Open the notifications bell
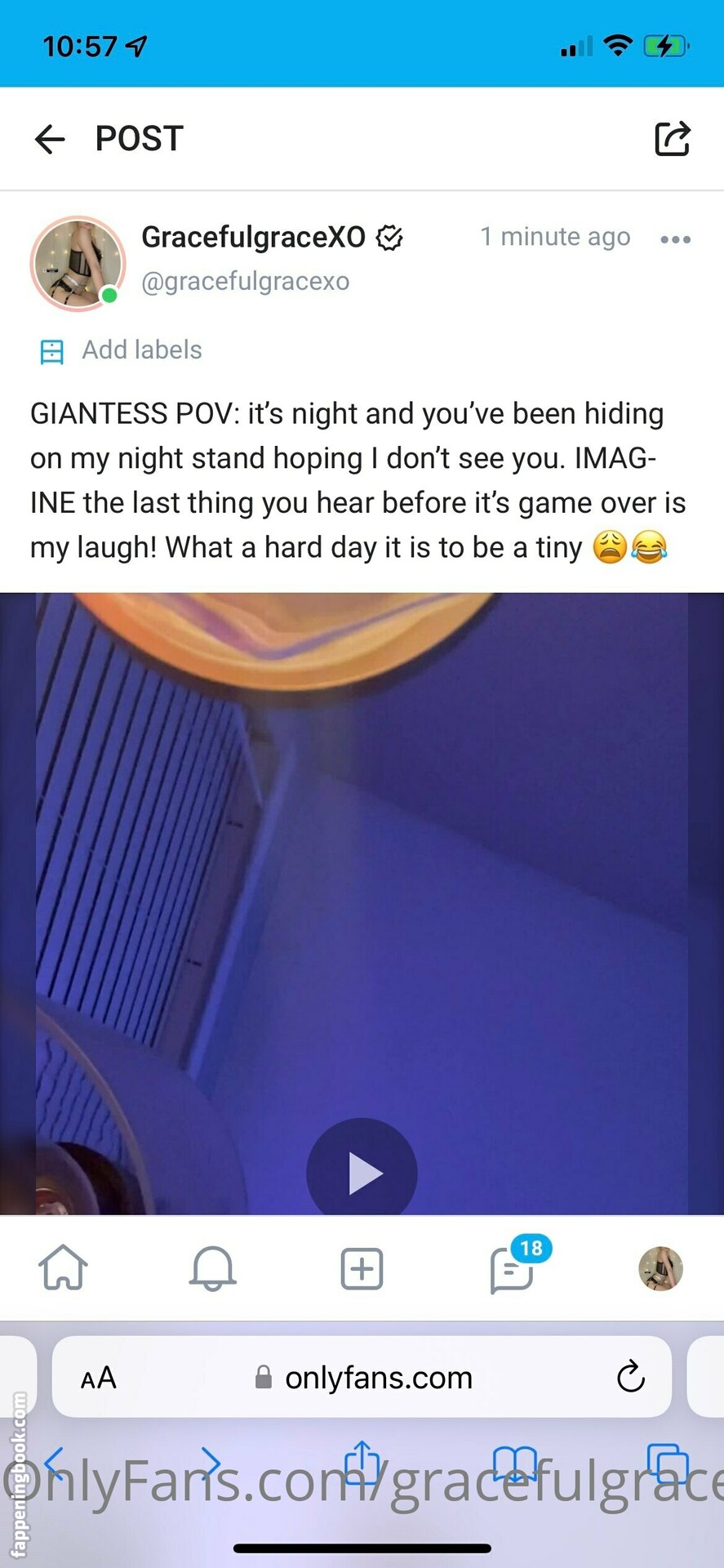 pos(212,1268)
